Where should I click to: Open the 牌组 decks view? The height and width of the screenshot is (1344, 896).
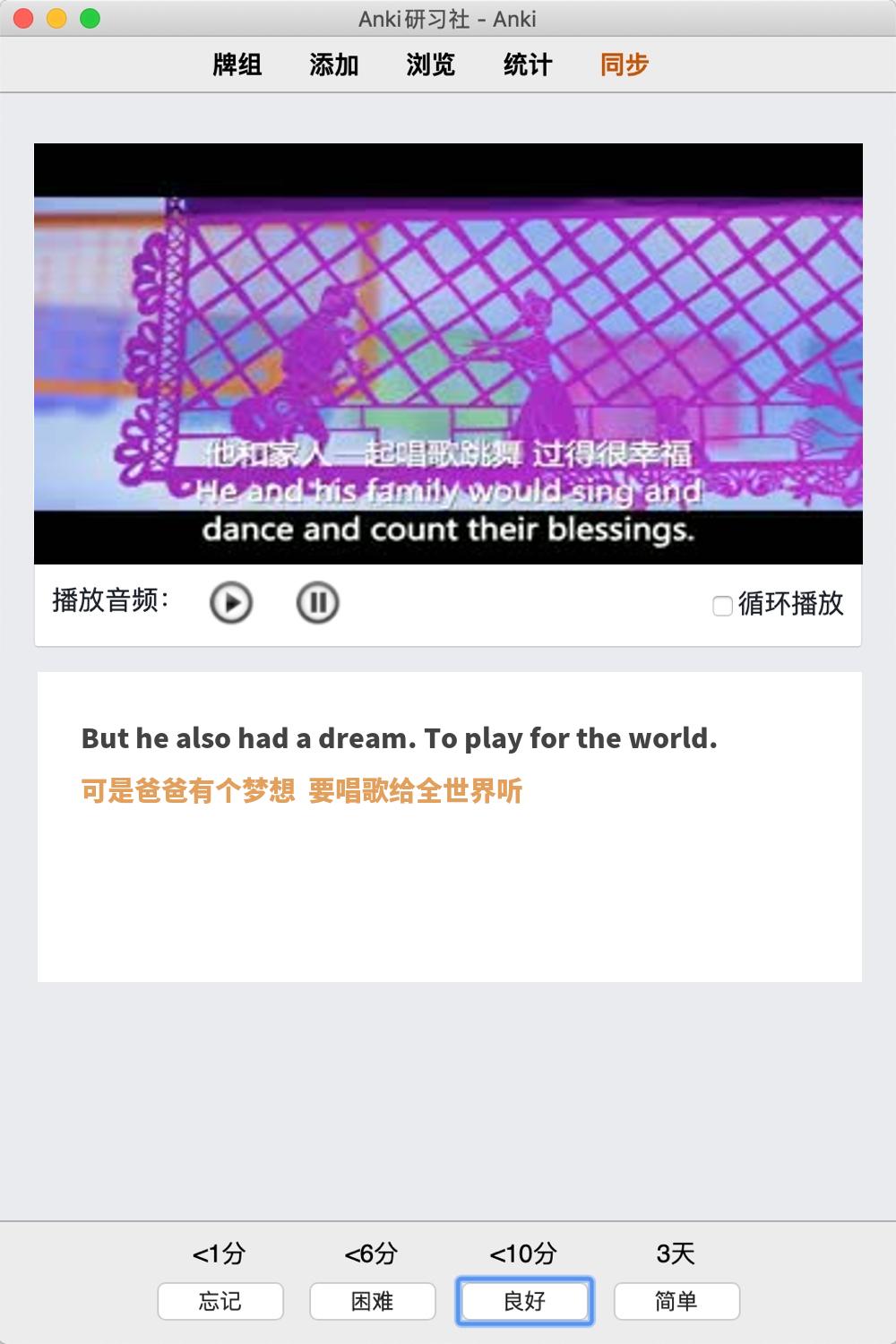click(x=237, y=65)
